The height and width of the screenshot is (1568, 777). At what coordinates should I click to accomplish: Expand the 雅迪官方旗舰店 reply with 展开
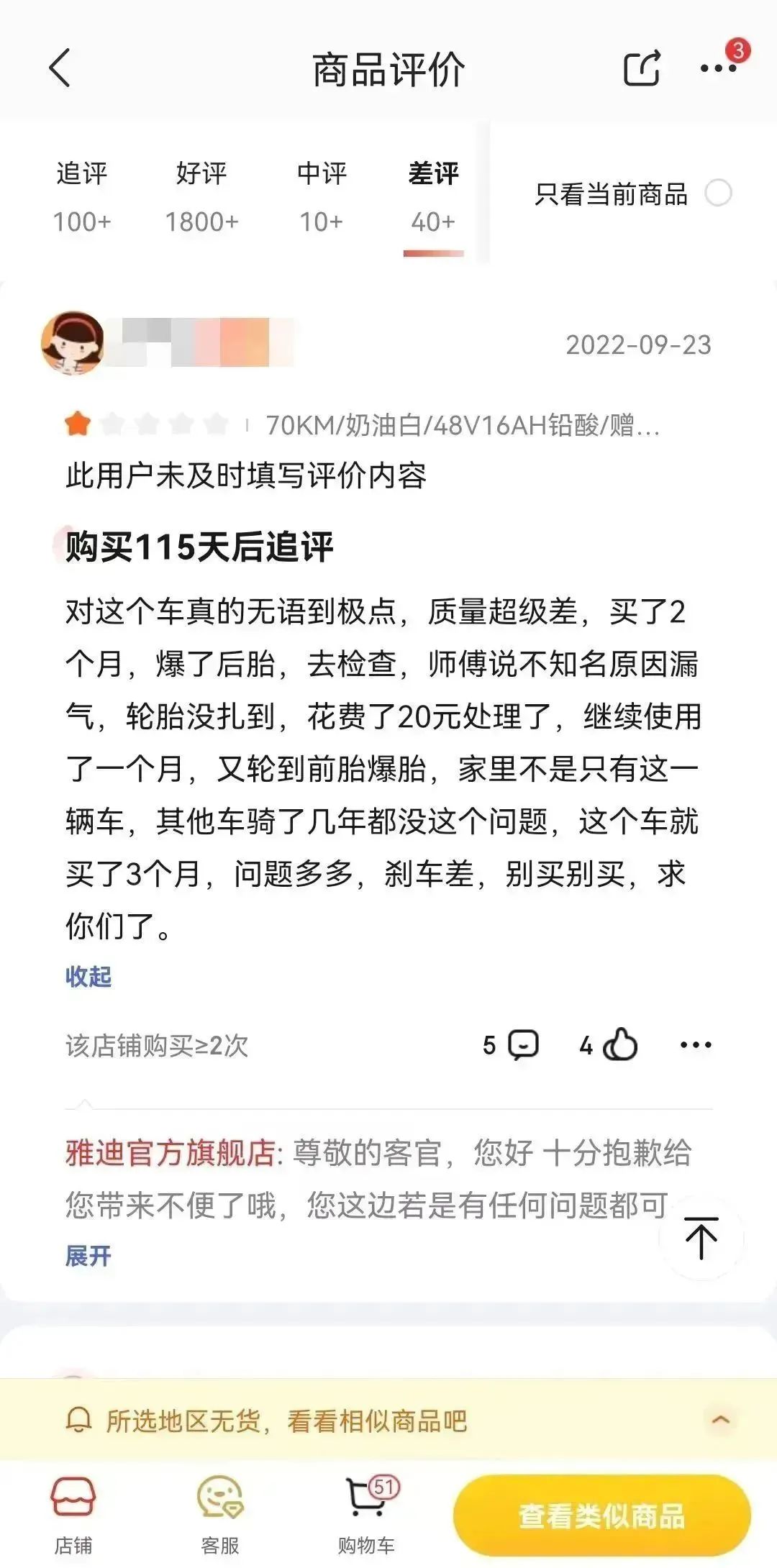point(88,1256)
